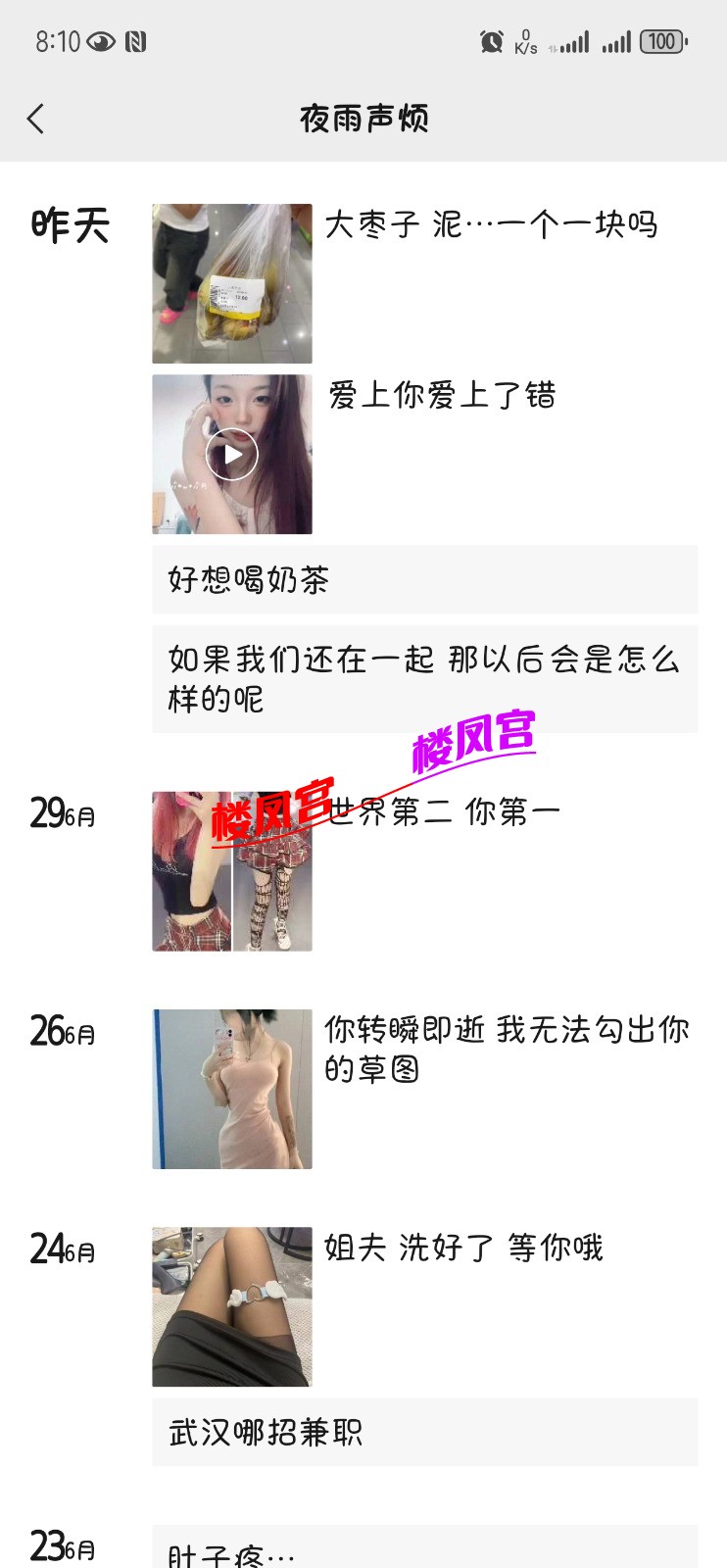View the grocery bag photo in '大枣子' post
The width and height of the screenshot is (727, 1568).
231,282
